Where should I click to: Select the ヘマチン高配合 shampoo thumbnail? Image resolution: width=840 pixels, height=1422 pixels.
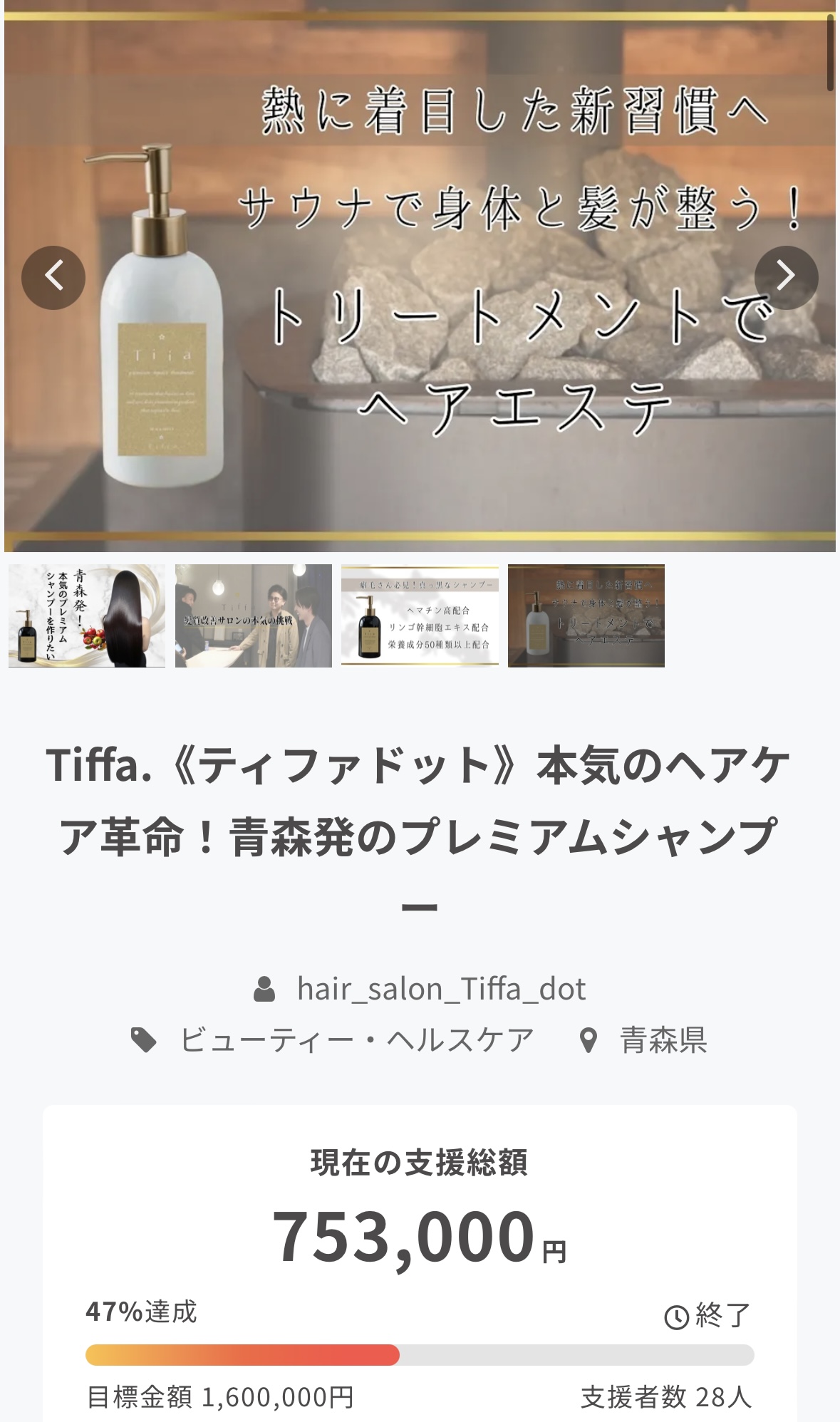pyautogui.click(x=420, y=616)
